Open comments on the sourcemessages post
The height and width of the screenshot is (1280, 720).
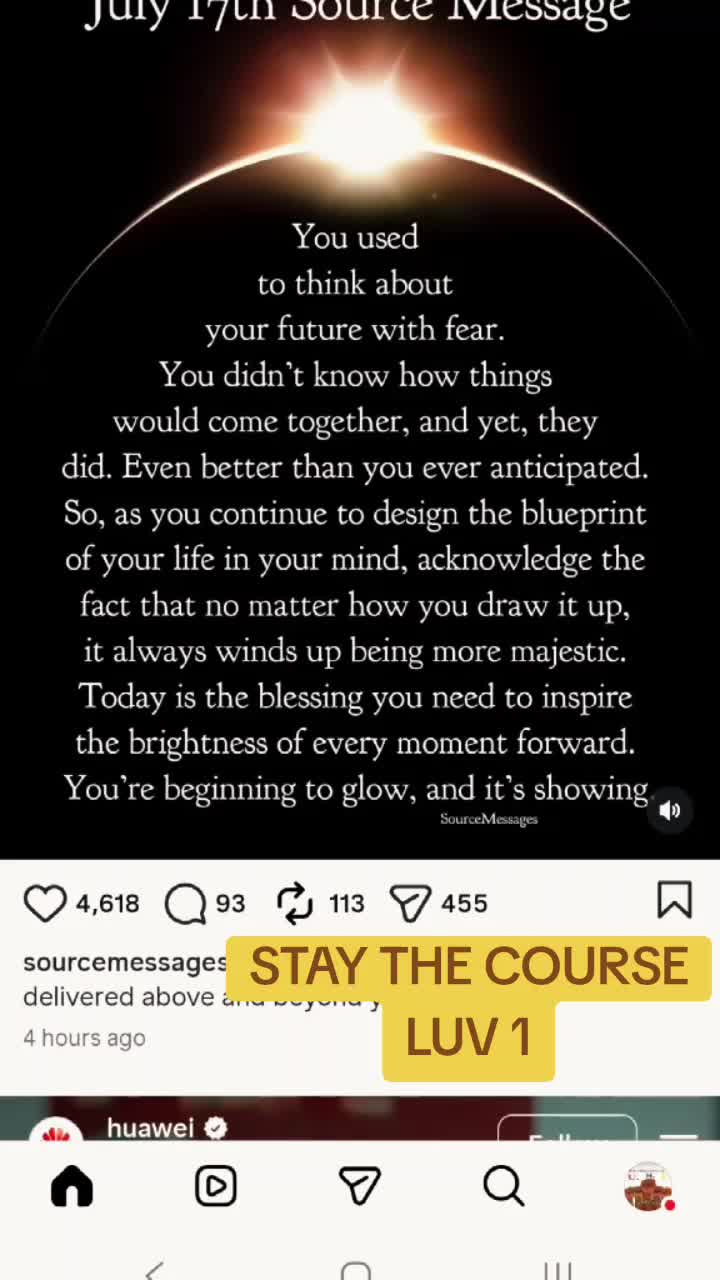(x=185, y=903)
